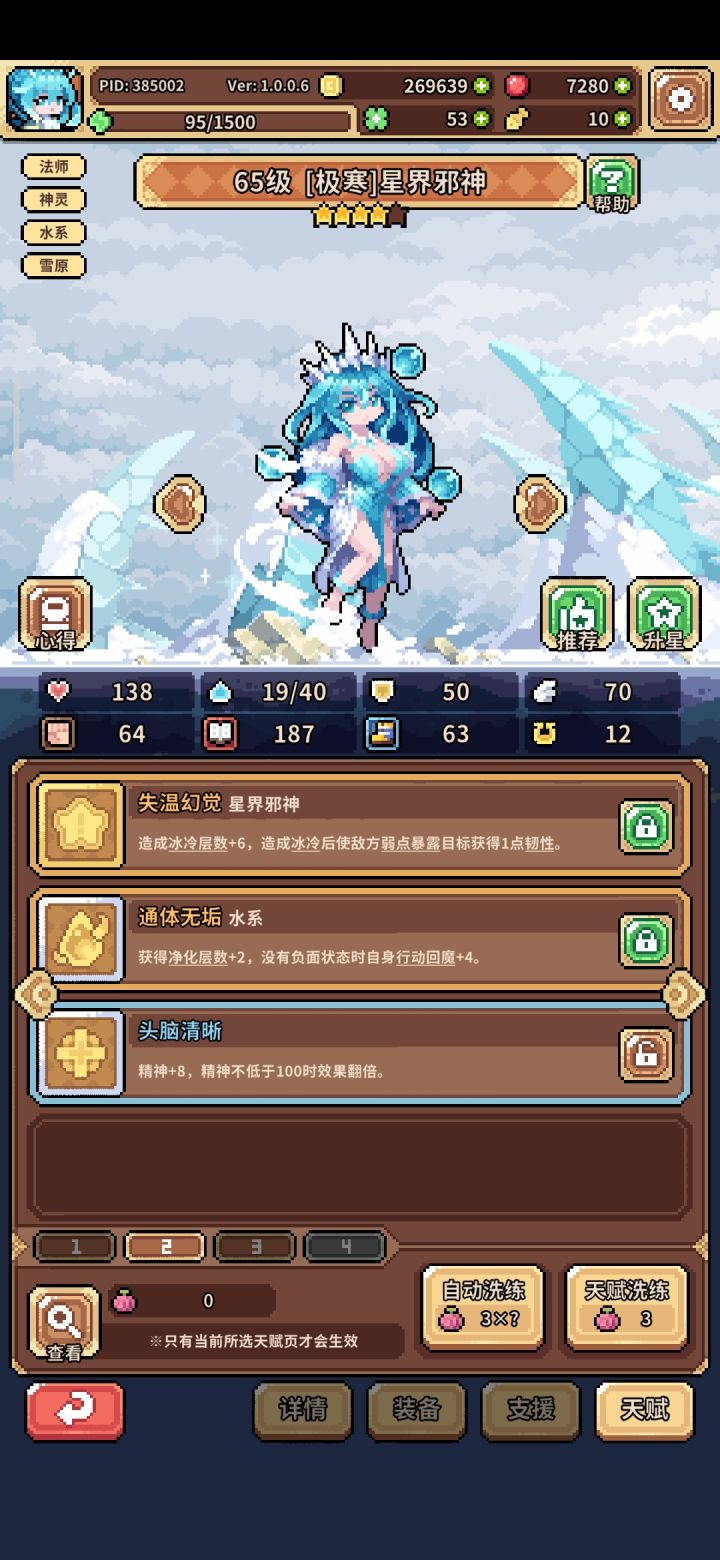Screen dimensions: 720x1560
Task: Switch to the 支援 support tab
Action: (530, 1412)
